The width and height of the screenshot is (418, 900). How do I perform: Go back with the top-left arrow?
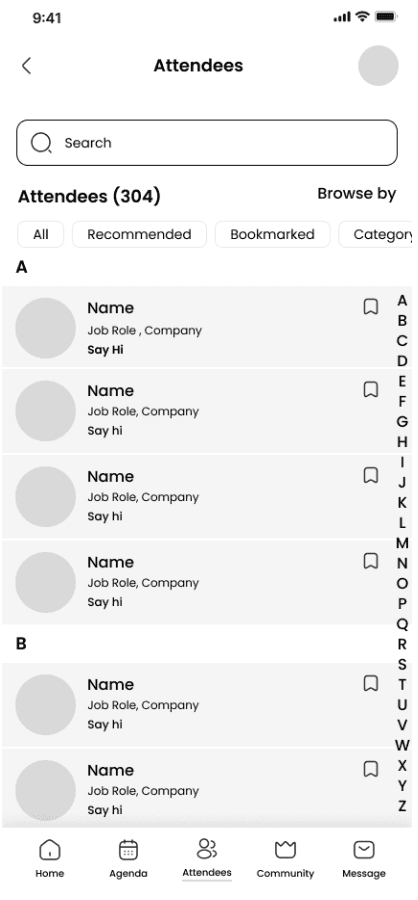click(26, 66)
